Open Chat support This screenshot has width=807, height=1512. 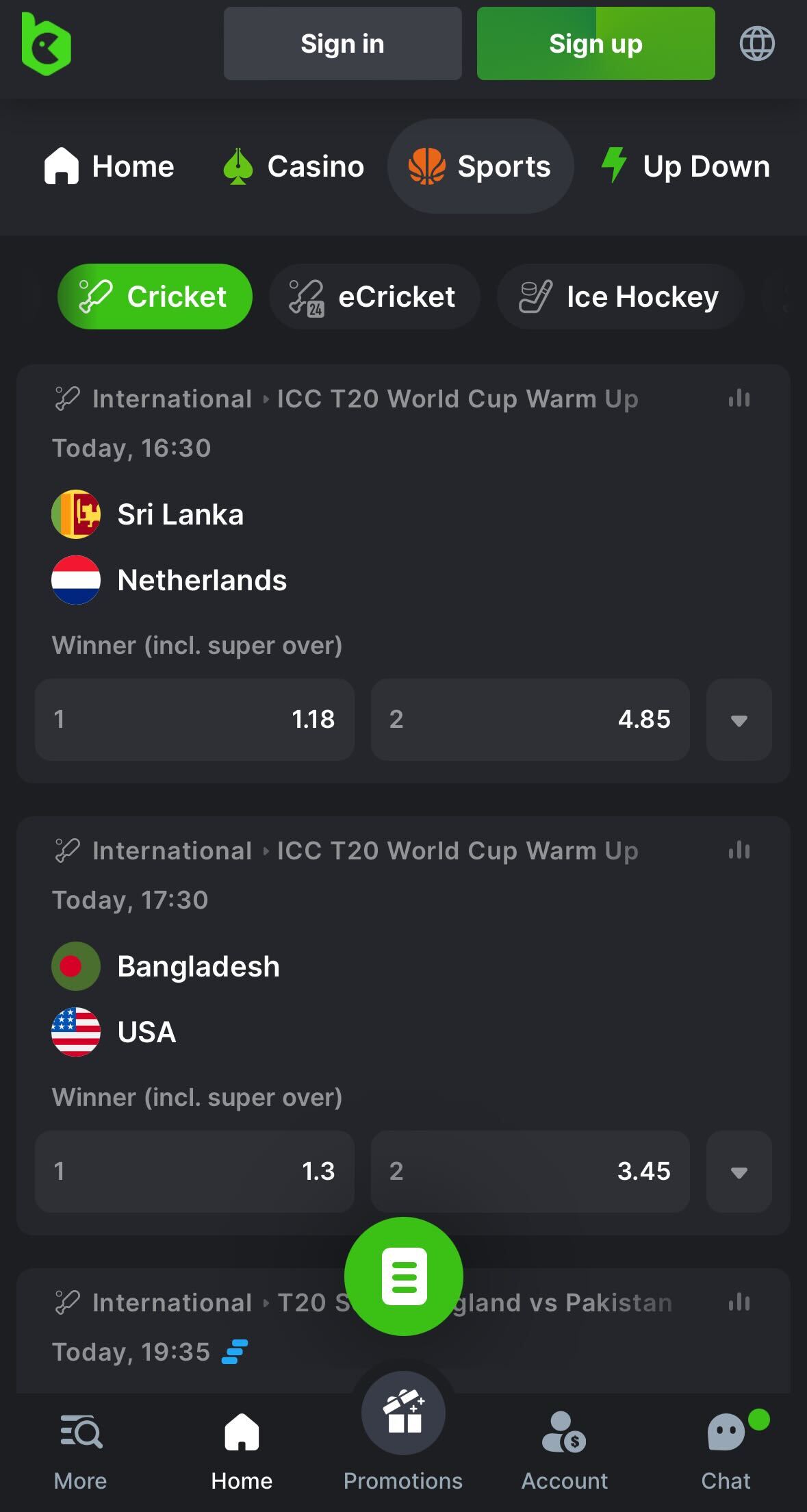725,1438
